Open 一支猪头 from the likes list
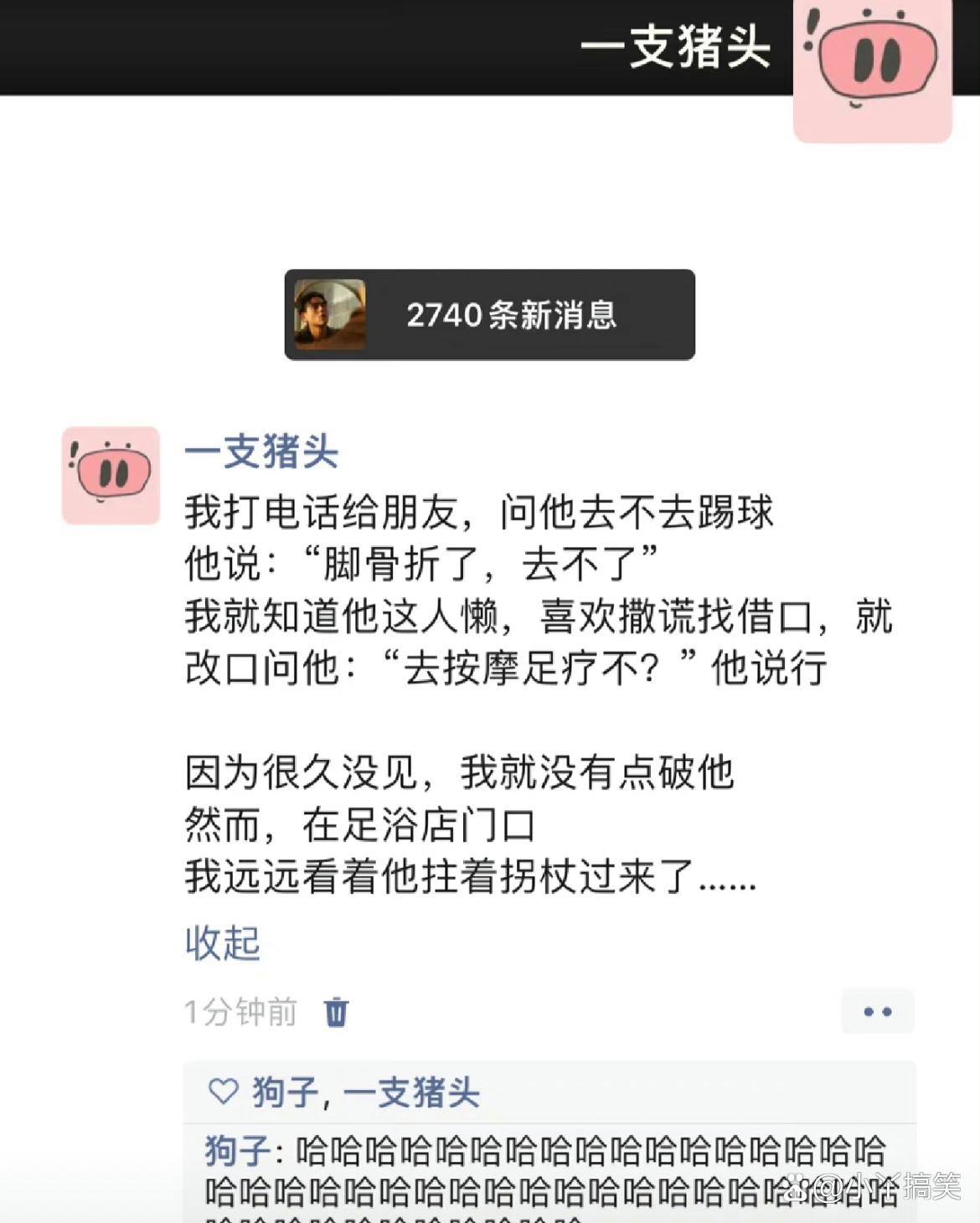980x1223 pixels. point(411,1092)
